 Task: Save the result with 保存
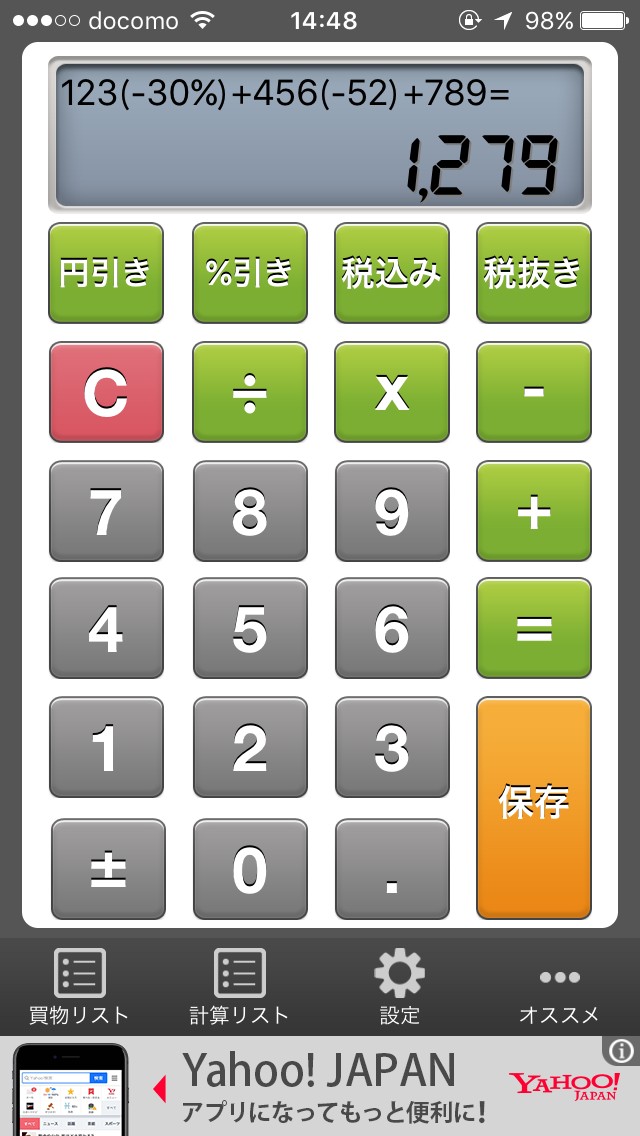click(x=533, y=806)
